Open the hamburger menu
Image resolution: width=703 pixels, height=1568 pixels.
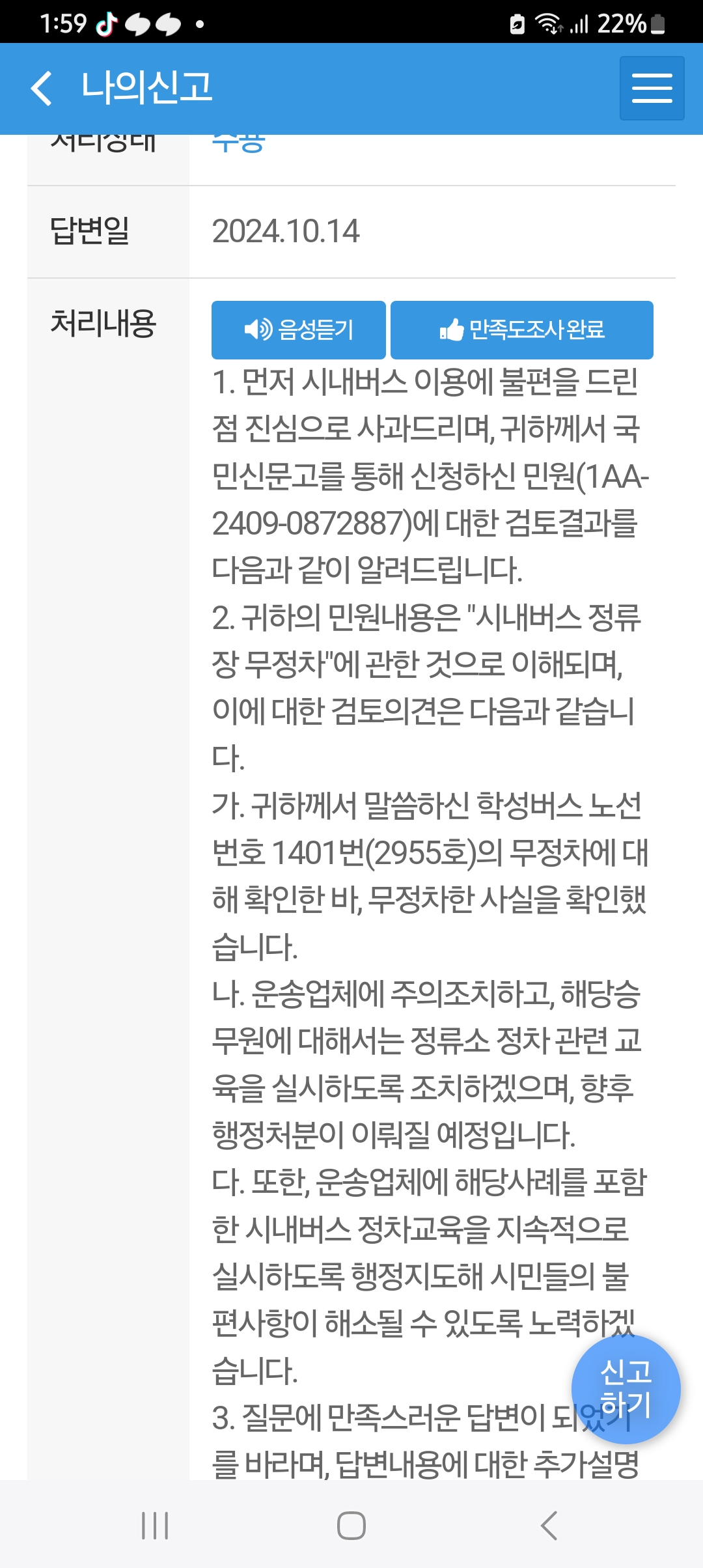652,89
